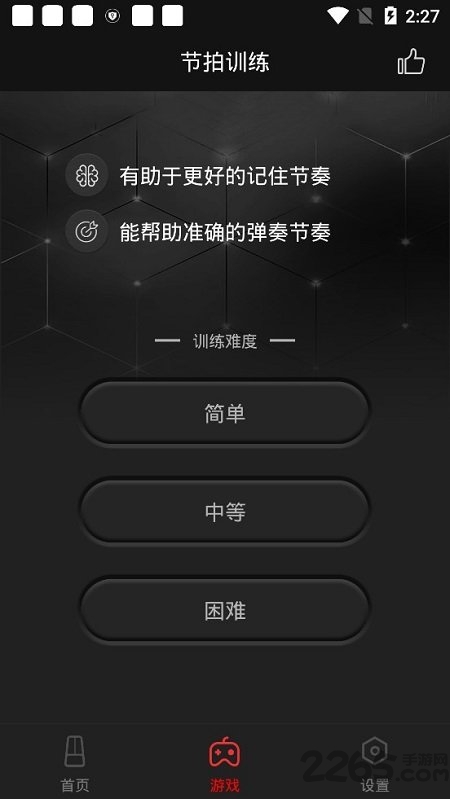Open the 游戏 tab
The width and height of the screenshot is (450, 799).
225,762
